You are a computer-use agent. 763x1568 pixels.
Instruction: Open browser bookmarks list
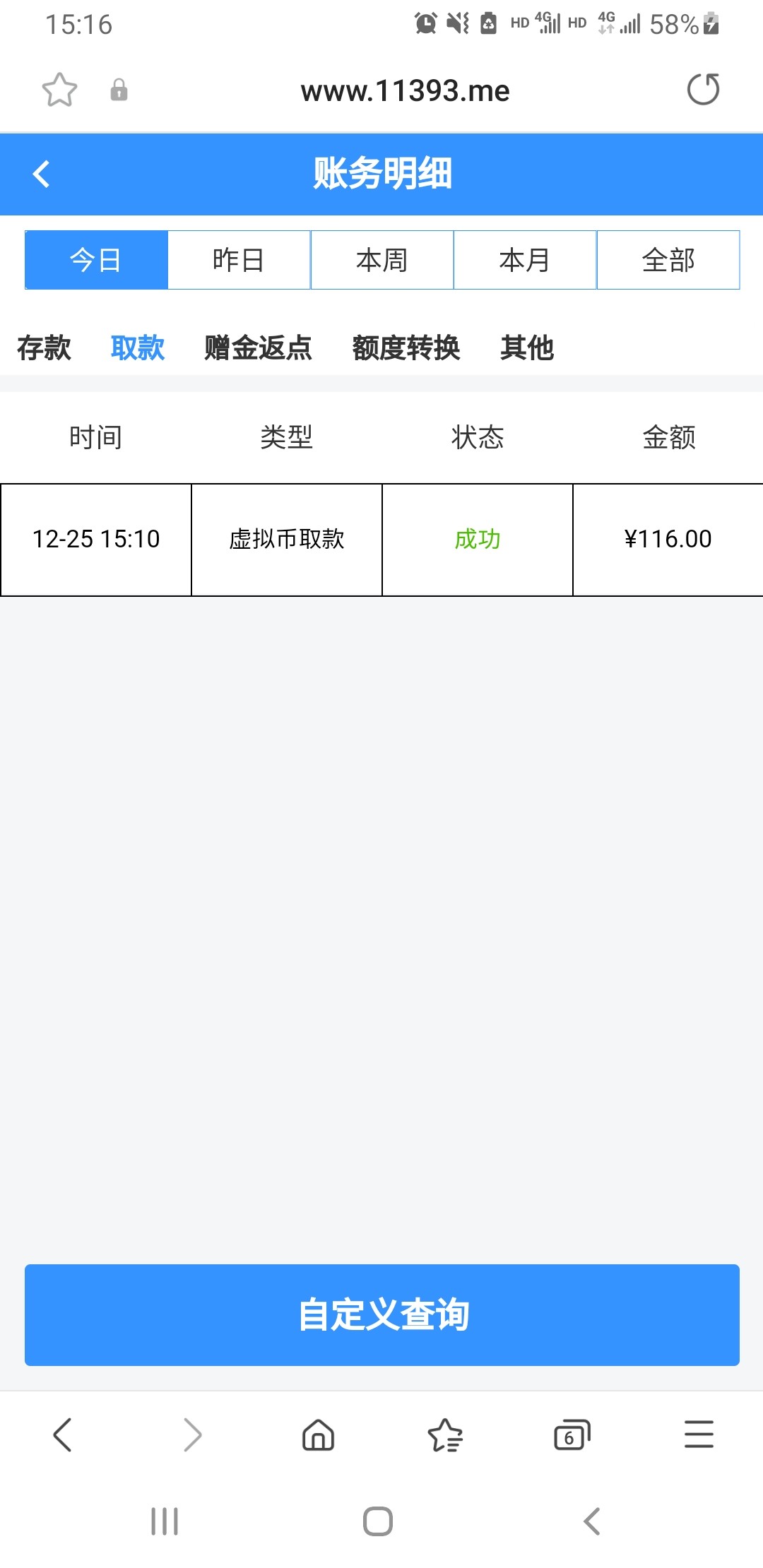pyautogui.click(x=445, y=1435)
